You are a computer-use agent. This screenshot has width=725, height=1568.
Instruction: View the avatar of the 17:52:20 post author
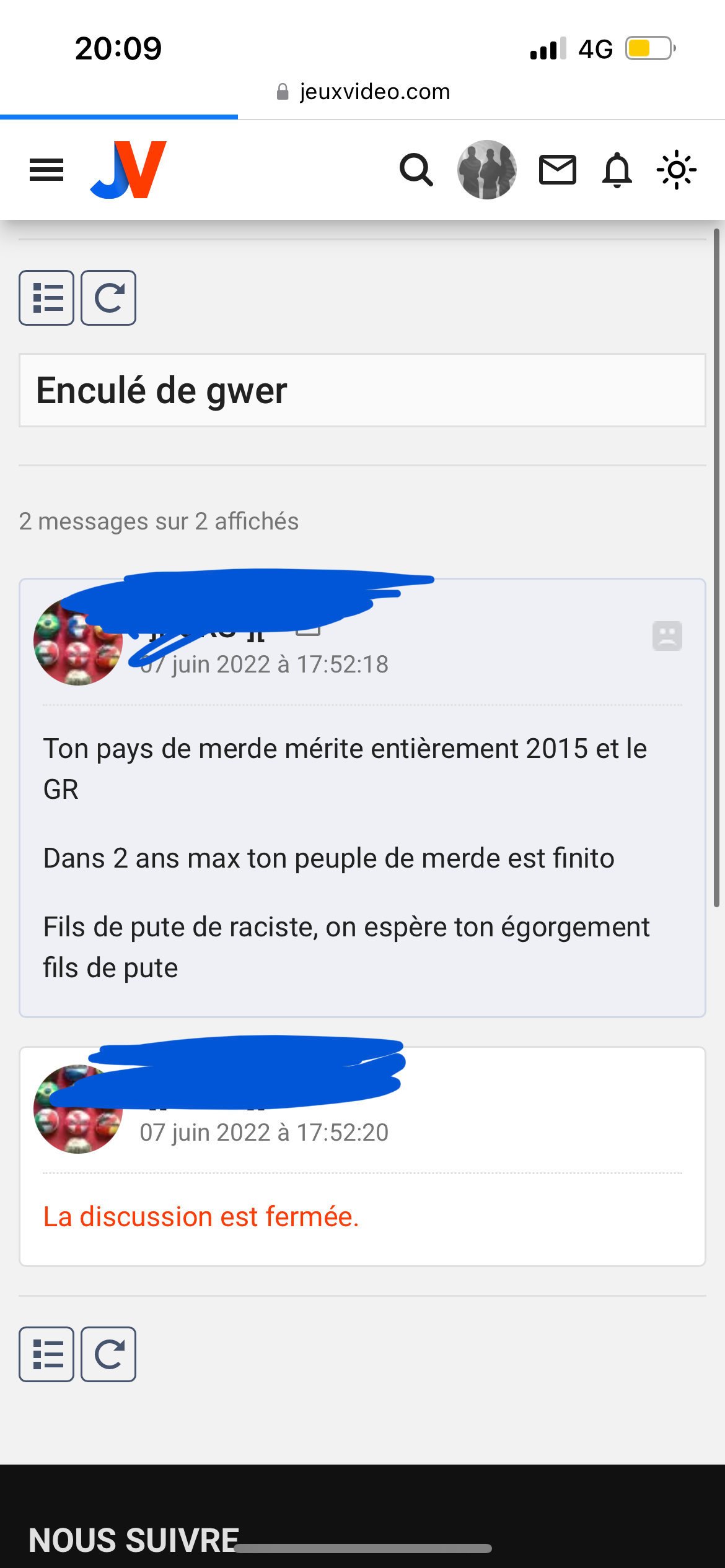pyautogui.click(x=77, y=1110)
